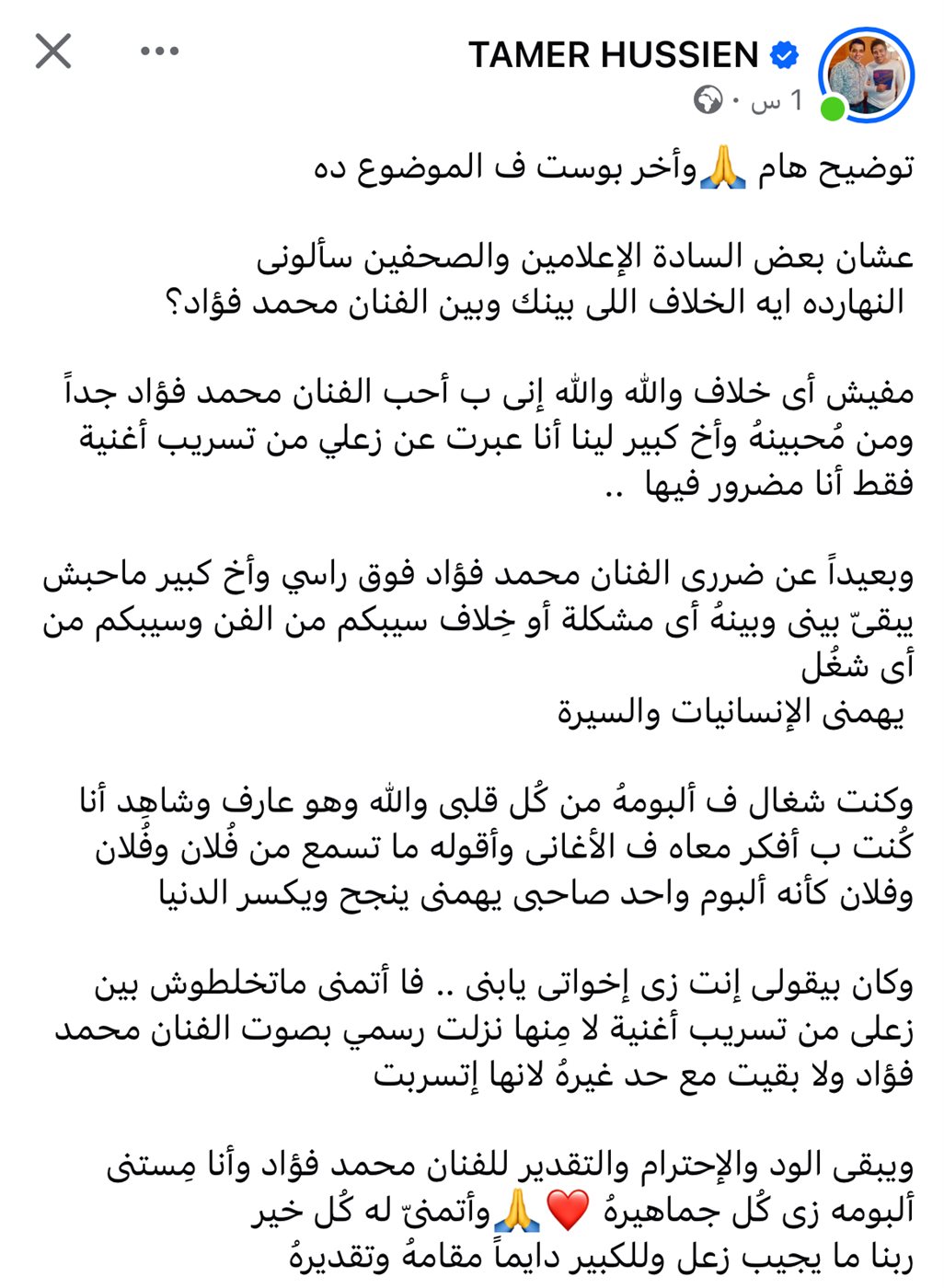Image resolution: width=944 pixels, height=1288 pixels.
Task: Open the three-dot post options menu
Action: (159, 52)
